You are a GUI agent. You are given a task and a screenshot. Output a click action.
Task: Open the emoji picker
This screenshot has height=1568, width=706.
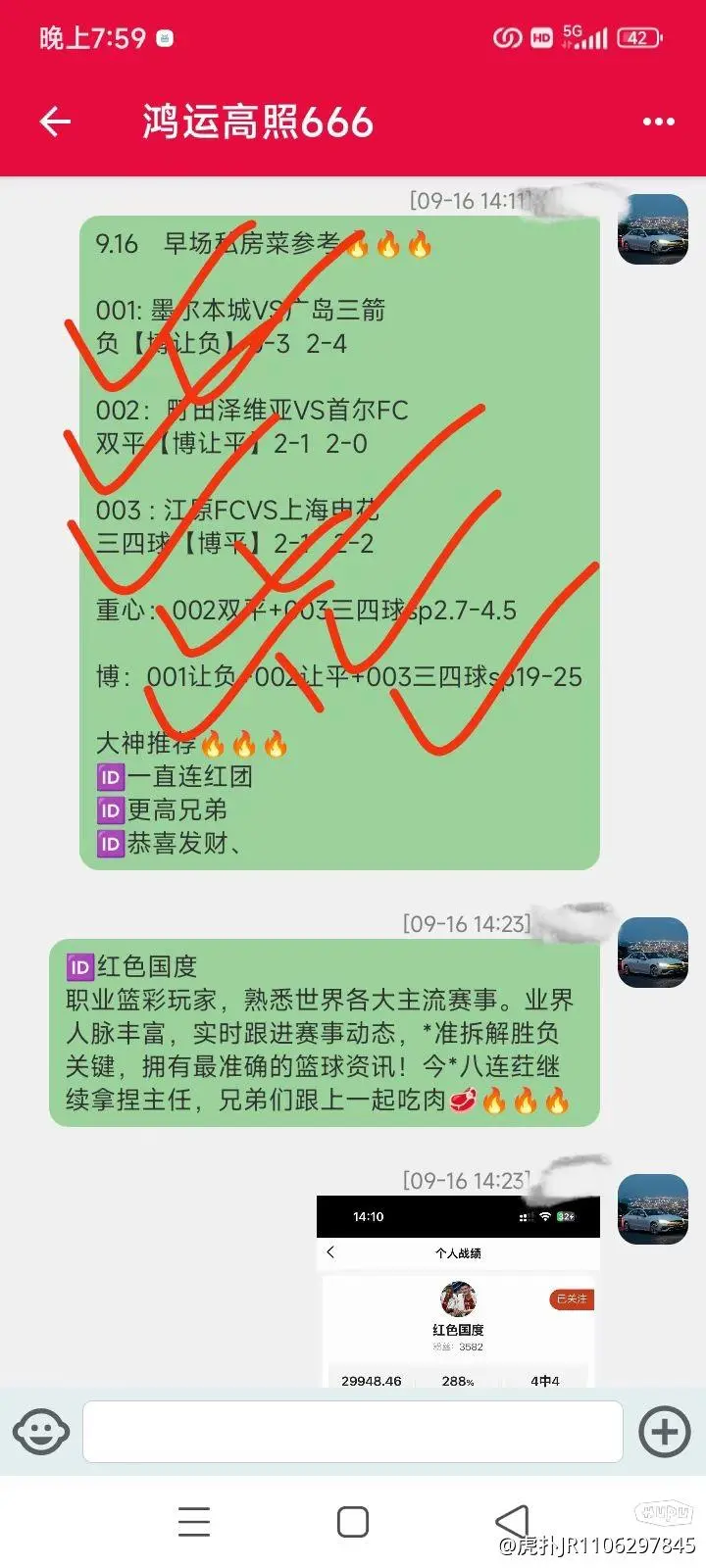tap(40, 1432)
